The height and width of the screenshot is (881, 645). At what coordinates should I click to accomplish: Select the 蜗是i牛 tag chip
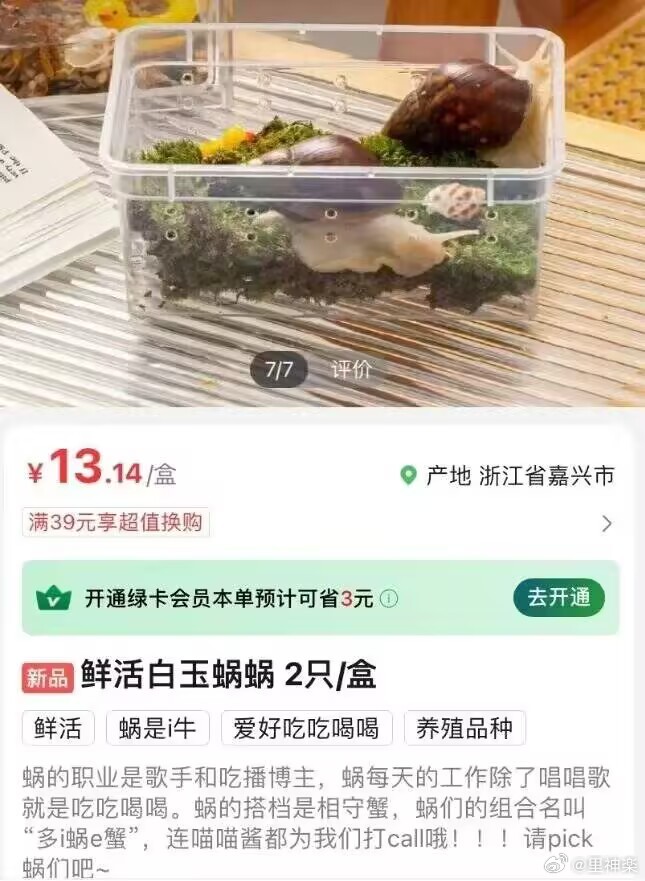157,728
